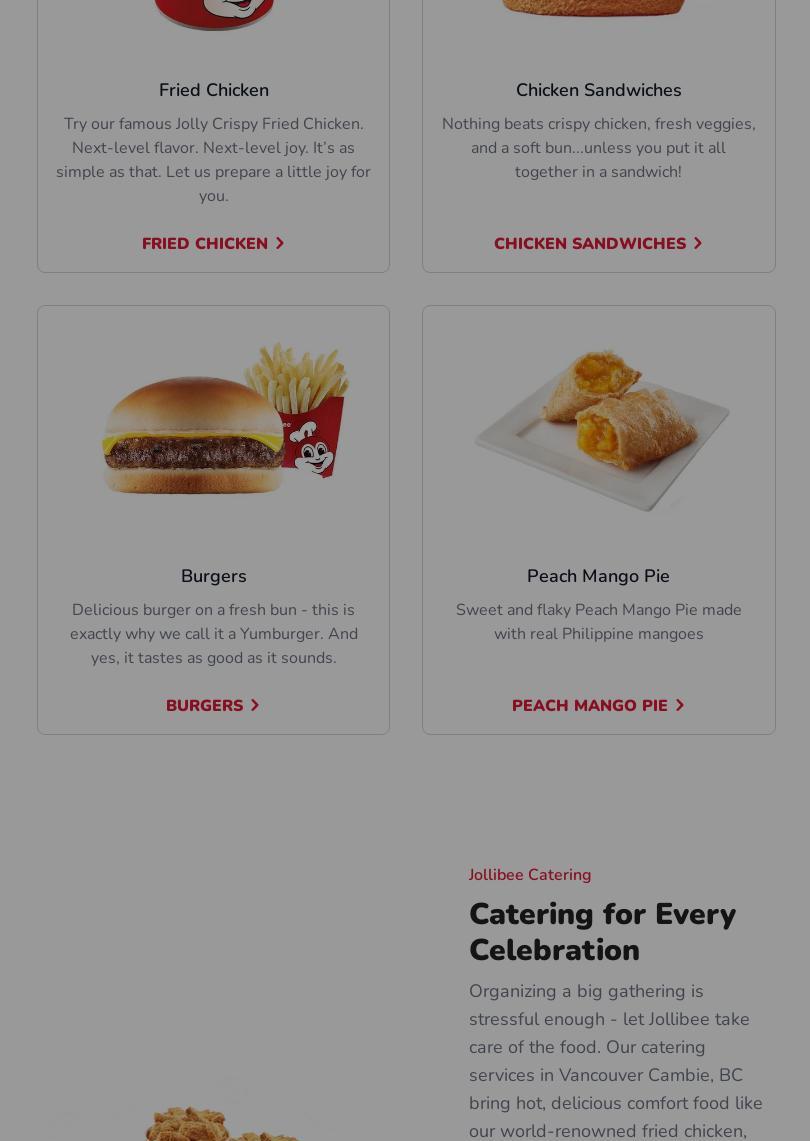Viewport: 810px width, 1141px height.
Task: Open the Chicken Sandwiches link
Action: [x=598, y=244]
